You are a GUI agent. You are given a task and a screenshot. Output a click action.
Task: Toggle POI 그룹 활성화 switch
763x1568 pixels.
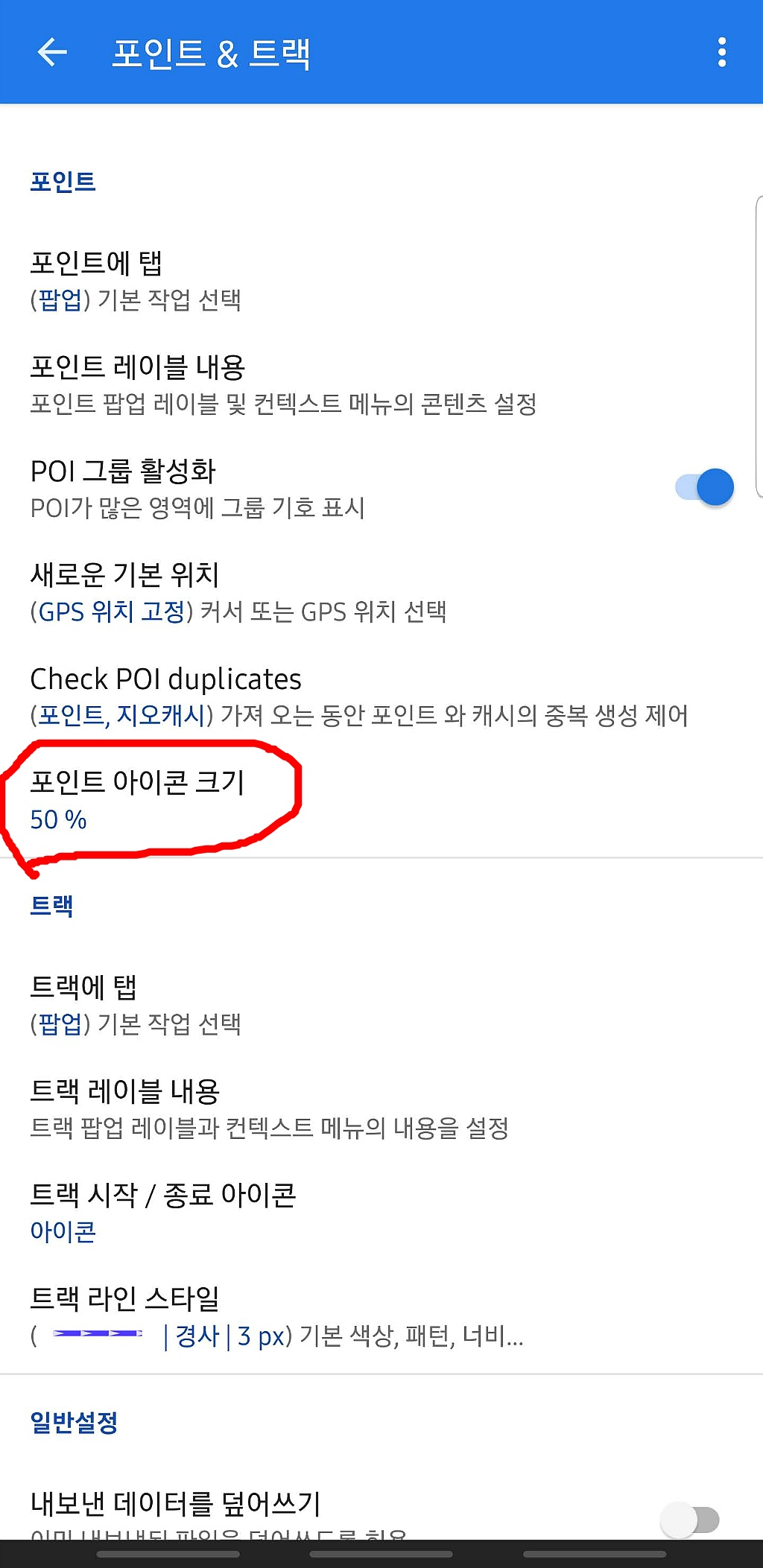click(x=704, y=488)
